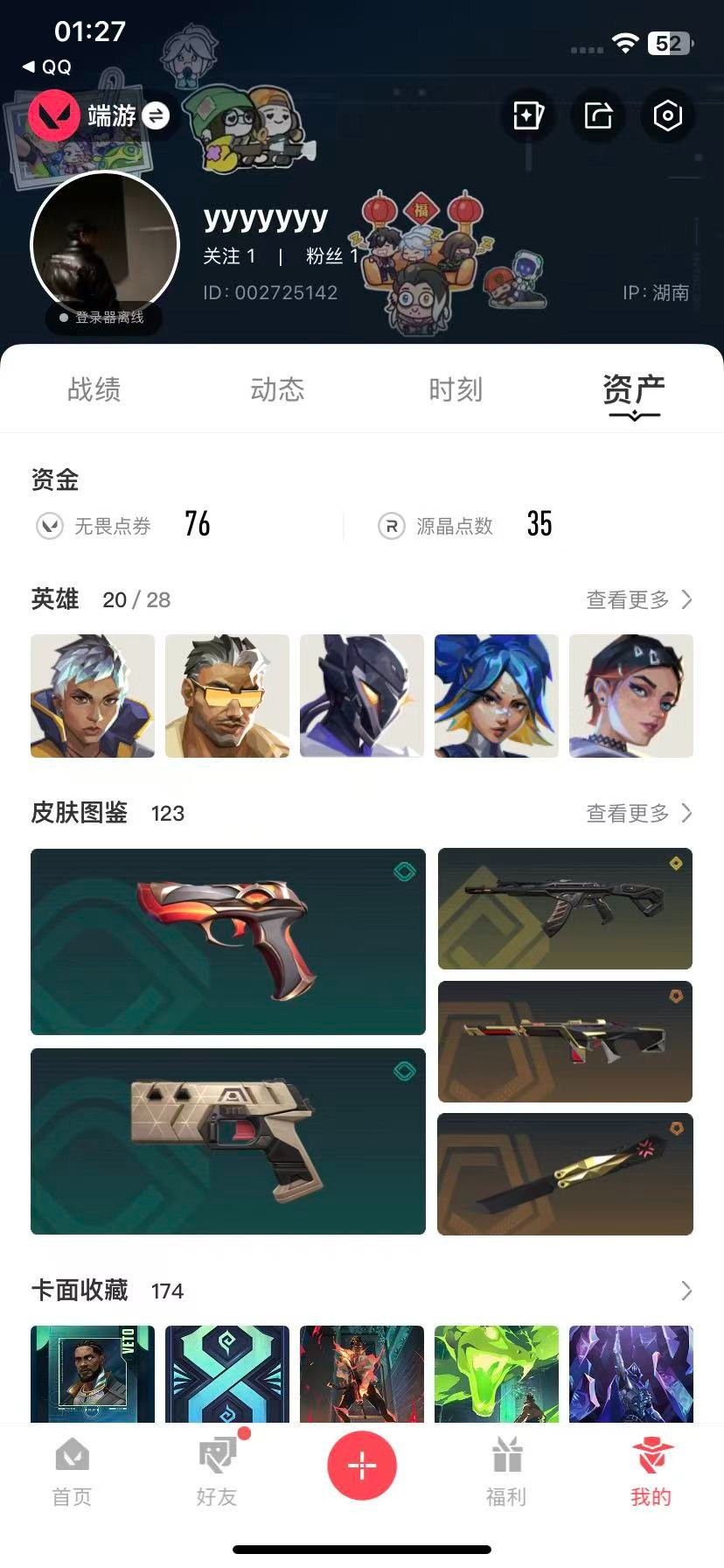This screenshot has height=1568, width=724.
Task: Expand 查看更多 next to 皮肤图鉴
Action: (639, 814)
